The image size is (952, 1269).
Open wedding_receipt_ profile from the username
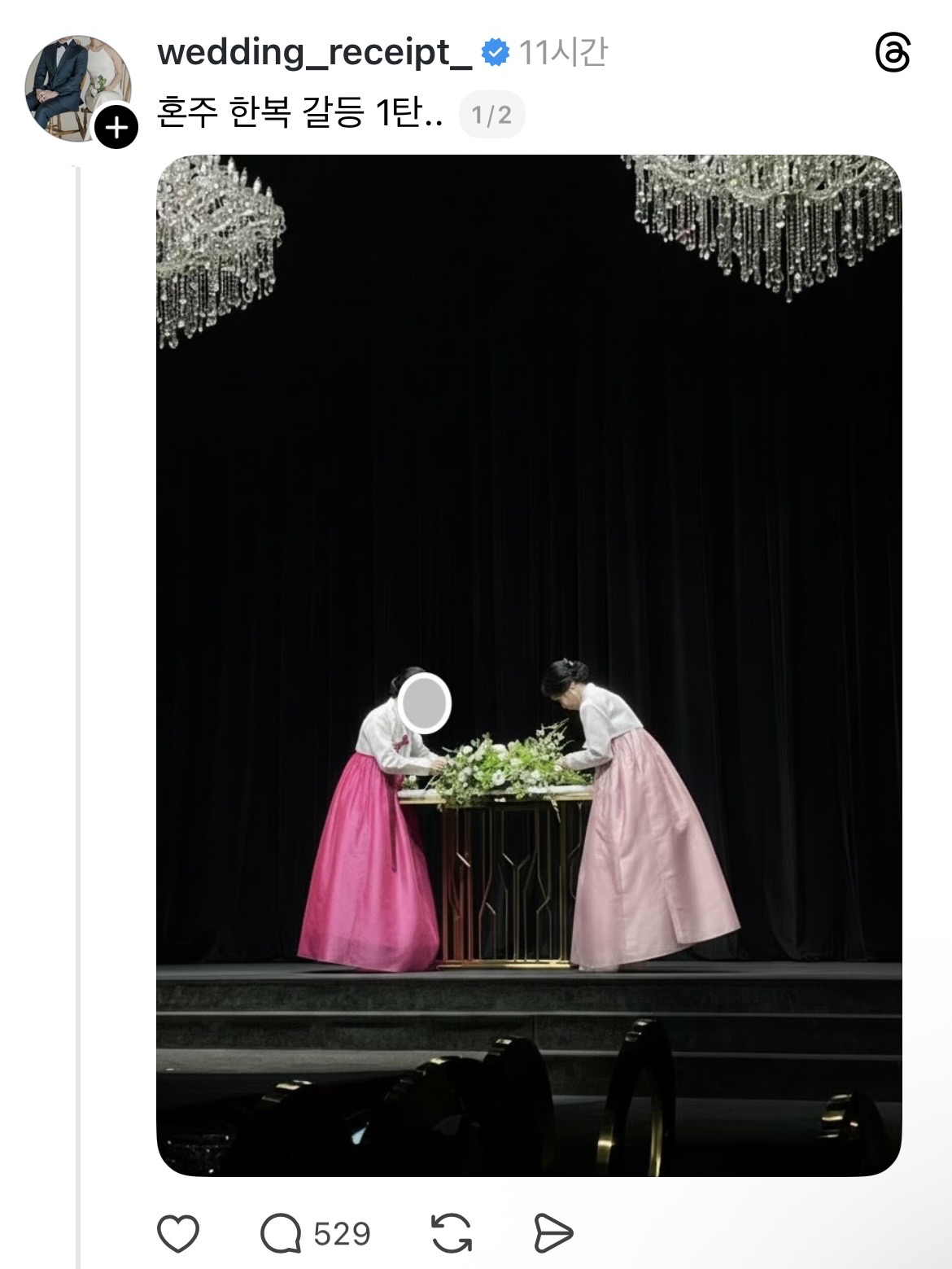coord(314,53)
